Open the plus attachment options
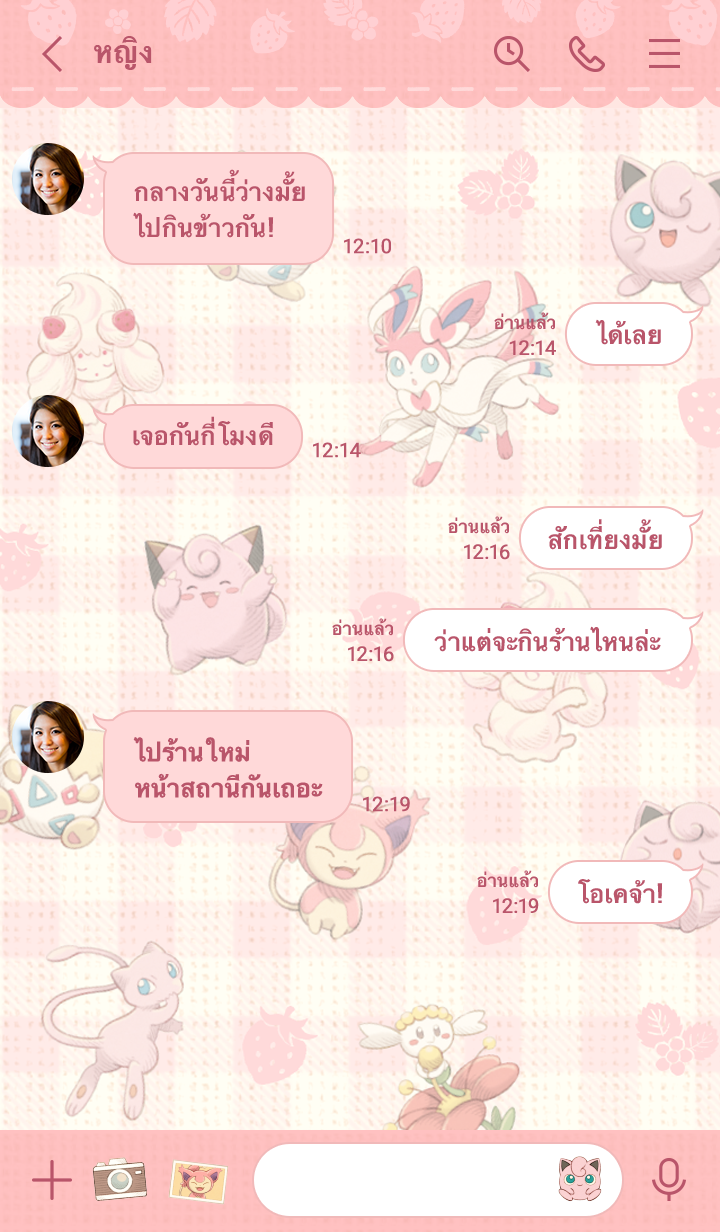The height and width of the screenshot is (1232, 720). 52,1181
